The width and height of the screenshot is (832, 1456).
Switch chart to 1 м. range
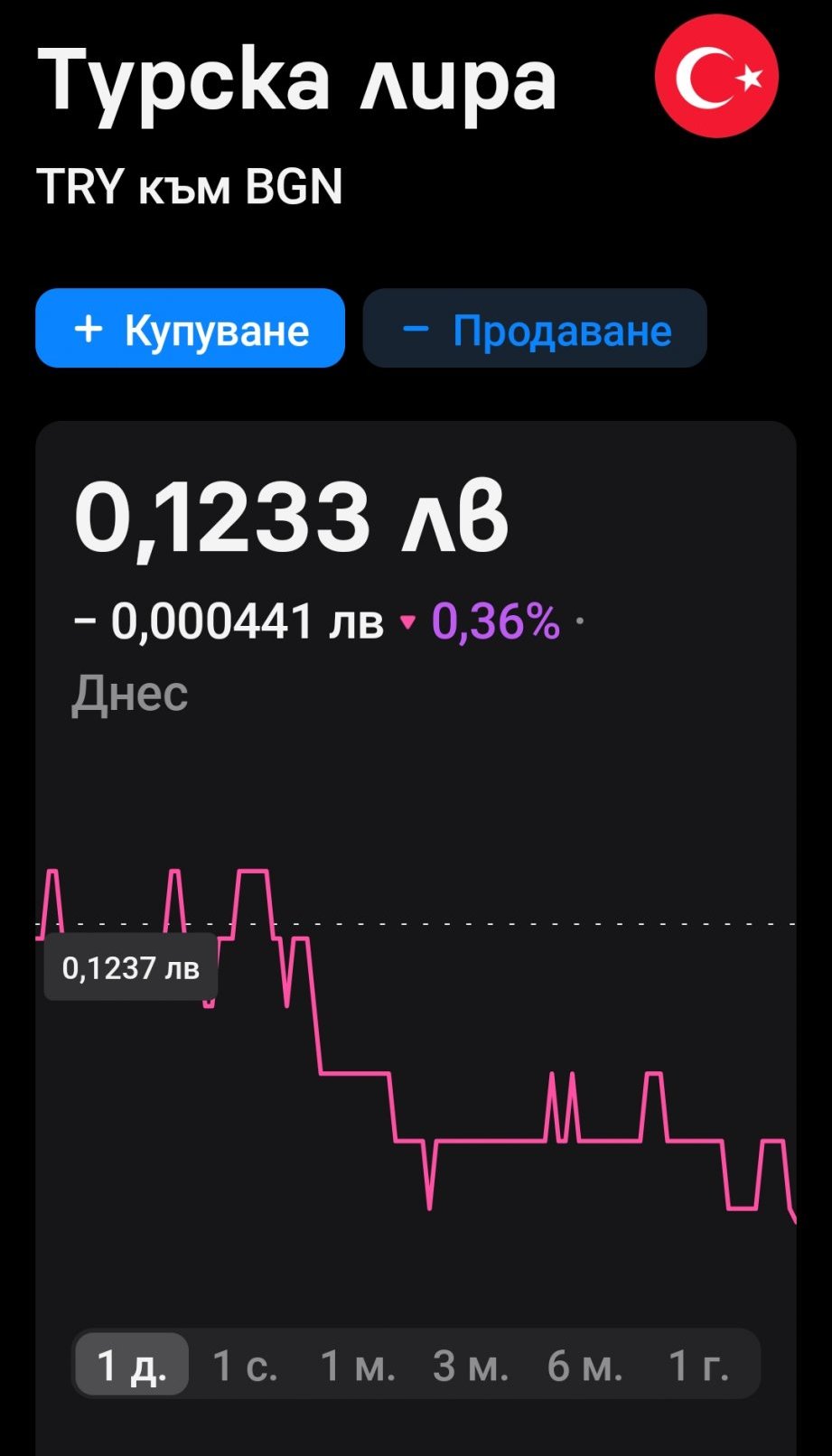click(x=358, y=1365)
